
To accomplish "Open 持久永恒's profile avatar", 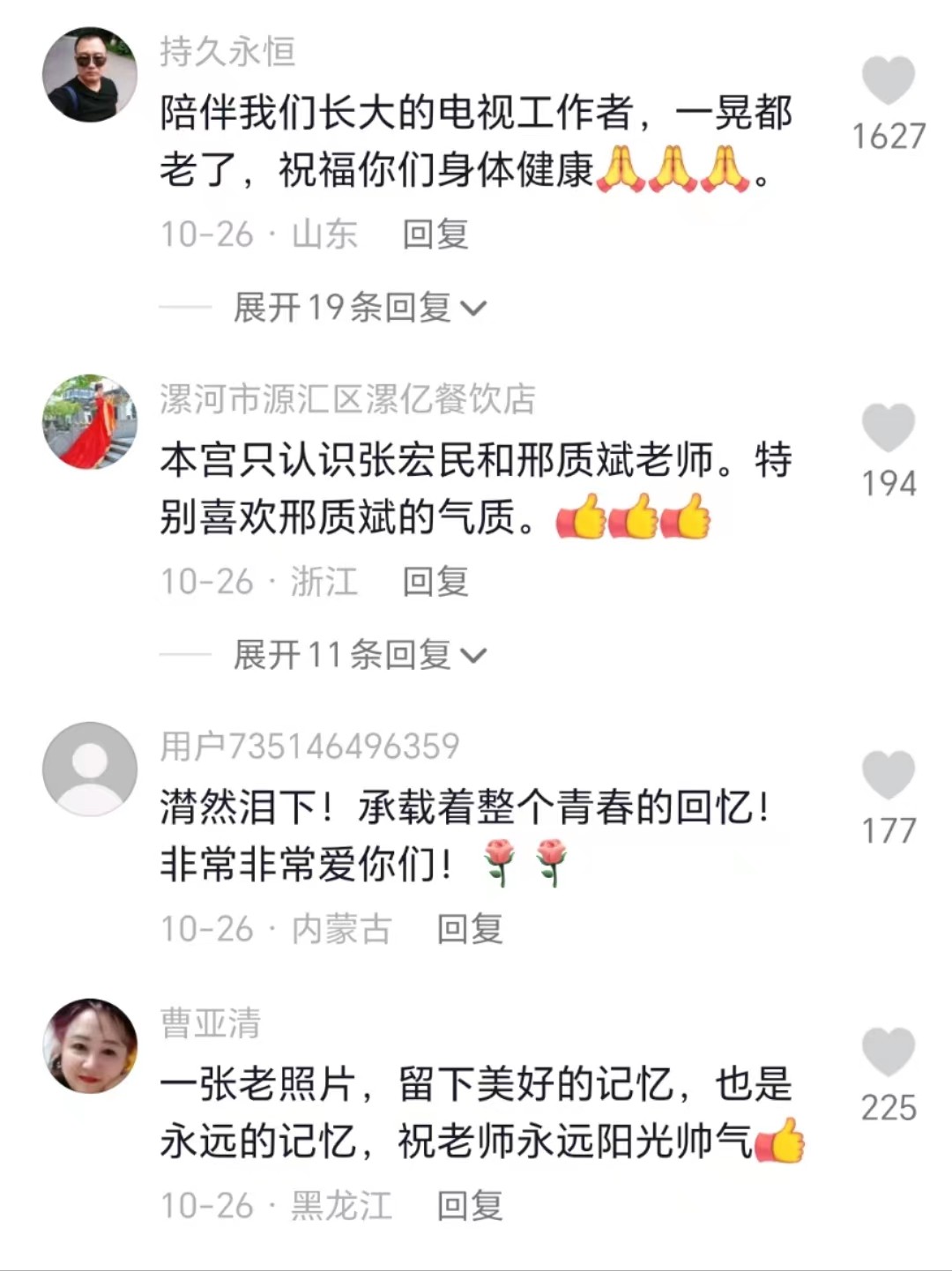I will tap(90, 74).
